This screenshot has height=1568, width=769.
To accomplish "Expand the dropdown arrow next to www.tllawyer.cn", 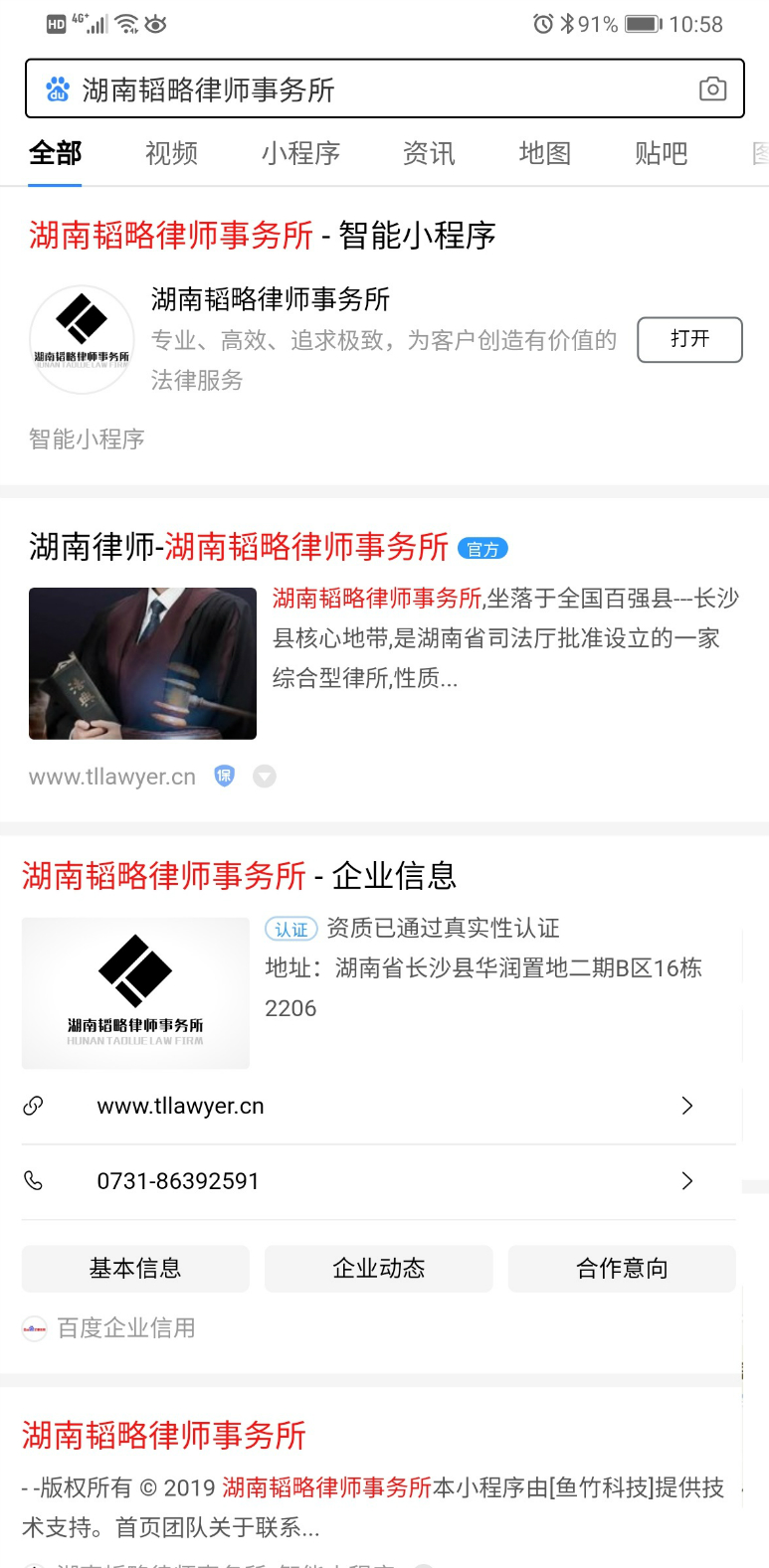I will tap(264, 776).
